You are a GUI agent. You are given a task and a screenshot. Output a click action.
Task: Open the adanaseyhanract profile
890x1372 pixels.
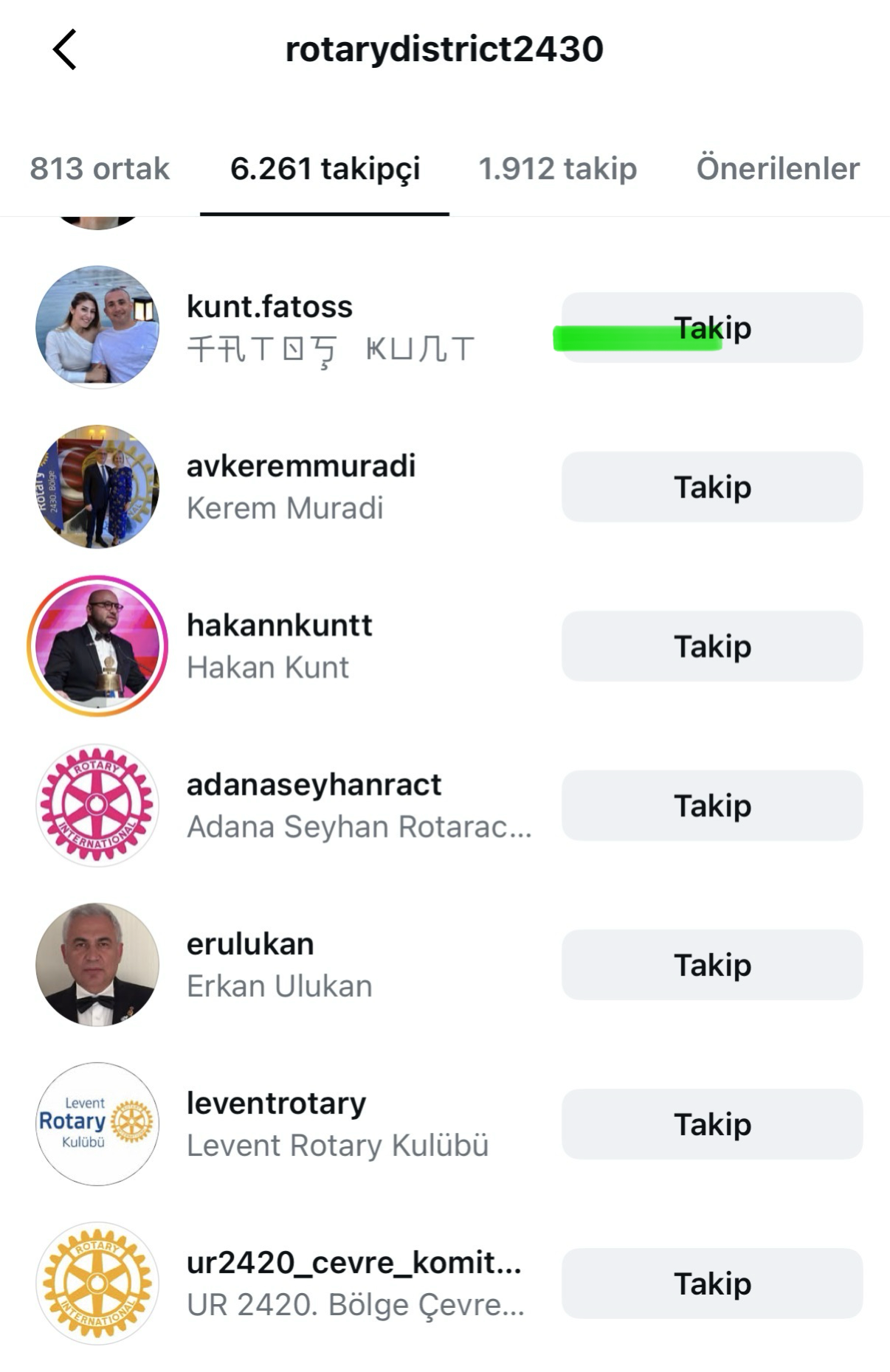(314, 785)
